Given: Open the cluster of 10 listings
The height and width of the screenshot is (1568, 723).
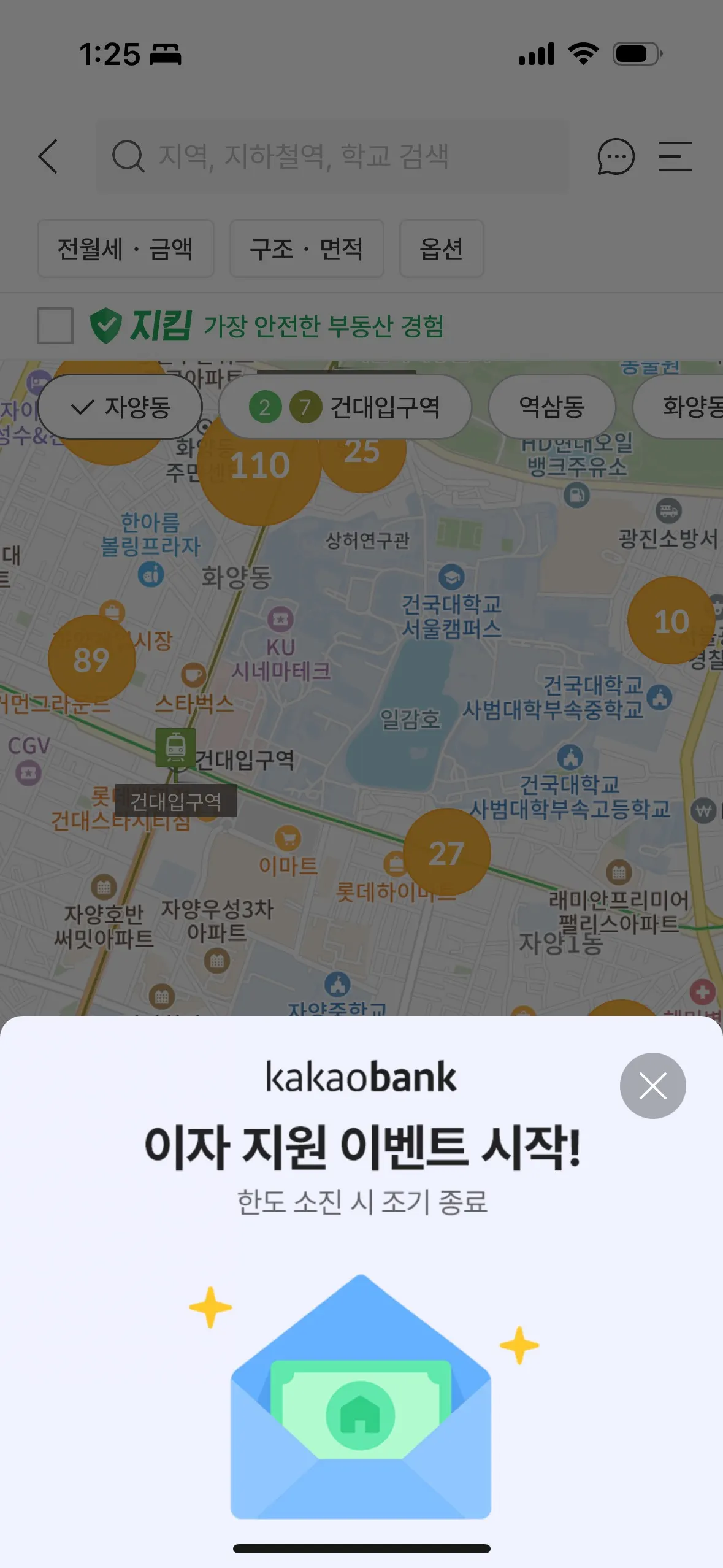Looking at the screenshot, I should tap(671, 621).
